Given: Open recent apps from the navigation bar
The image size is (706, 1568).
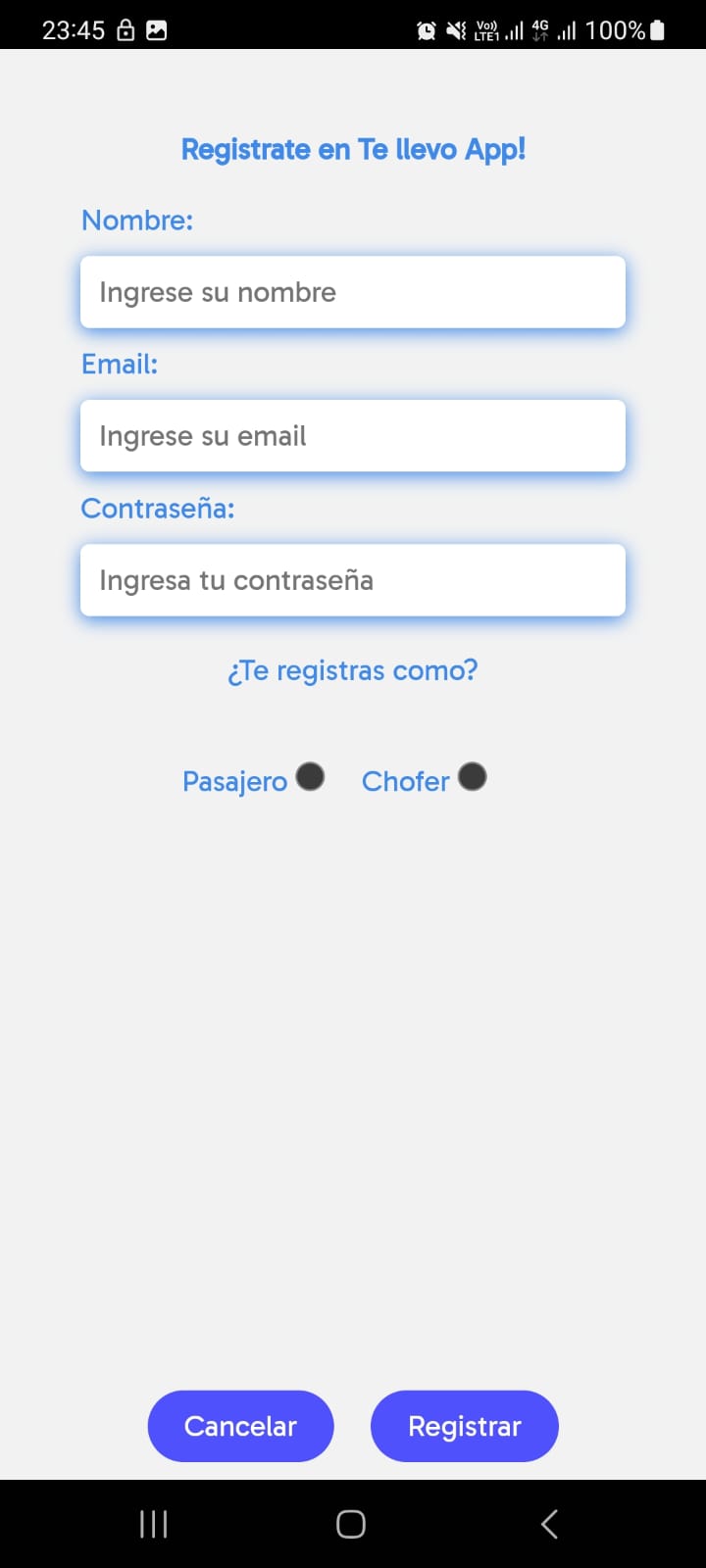Looking at the screenshot, I should (154, 1524).
